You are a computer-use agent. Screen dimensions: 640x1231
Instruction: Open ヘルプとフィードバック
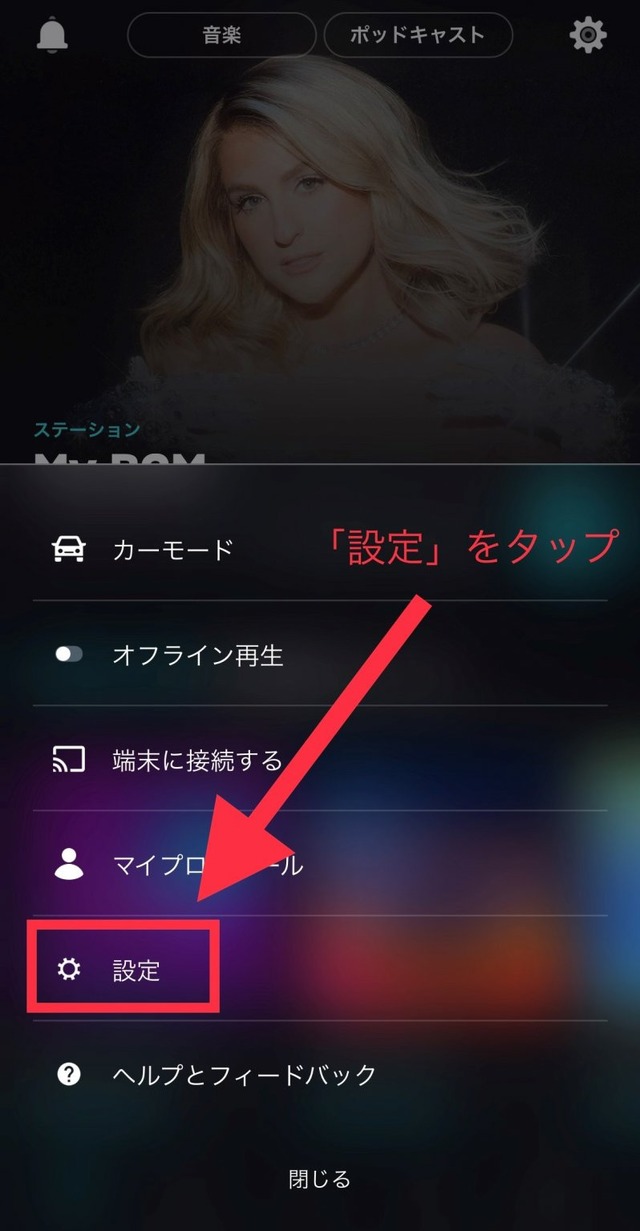click(244, 1075)
